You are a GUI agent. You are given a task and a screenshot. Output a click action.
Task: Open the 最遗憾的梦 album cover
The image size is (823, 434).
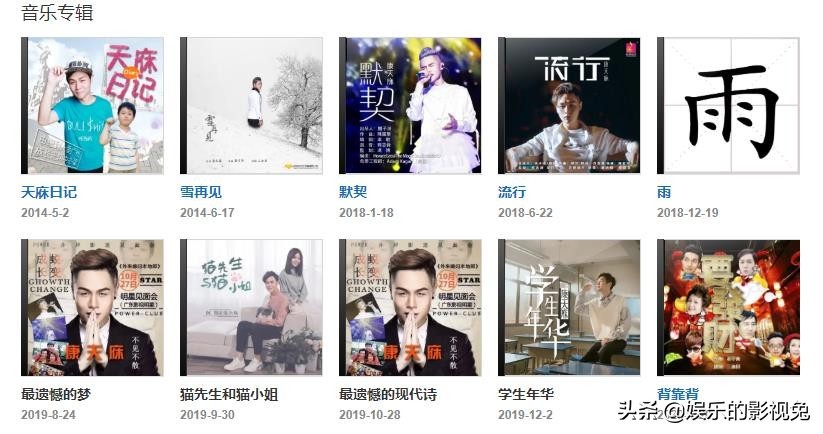[92, 308]
